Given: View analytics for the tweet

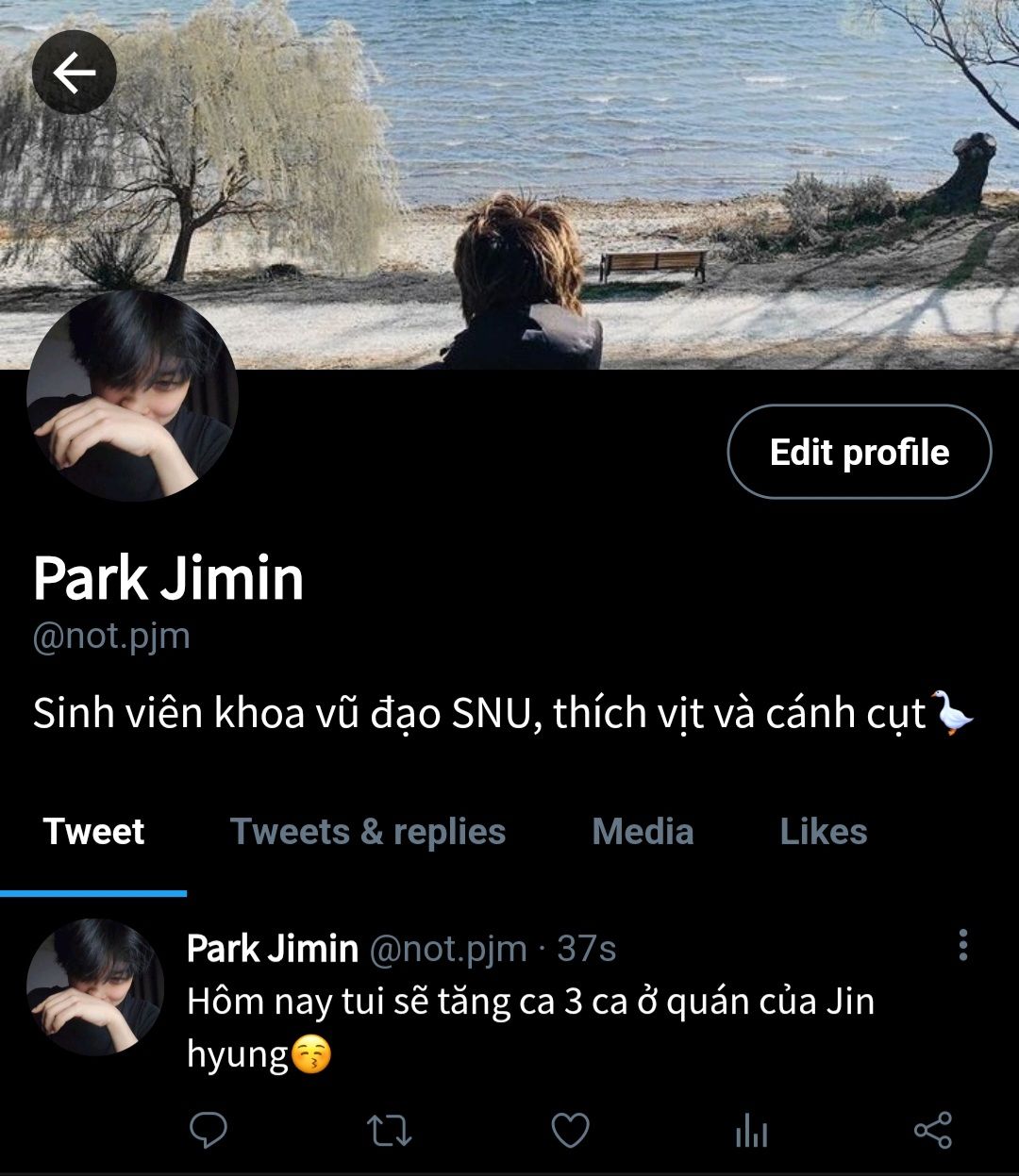Looking at the screenshot, I should tap(751, 1131).
